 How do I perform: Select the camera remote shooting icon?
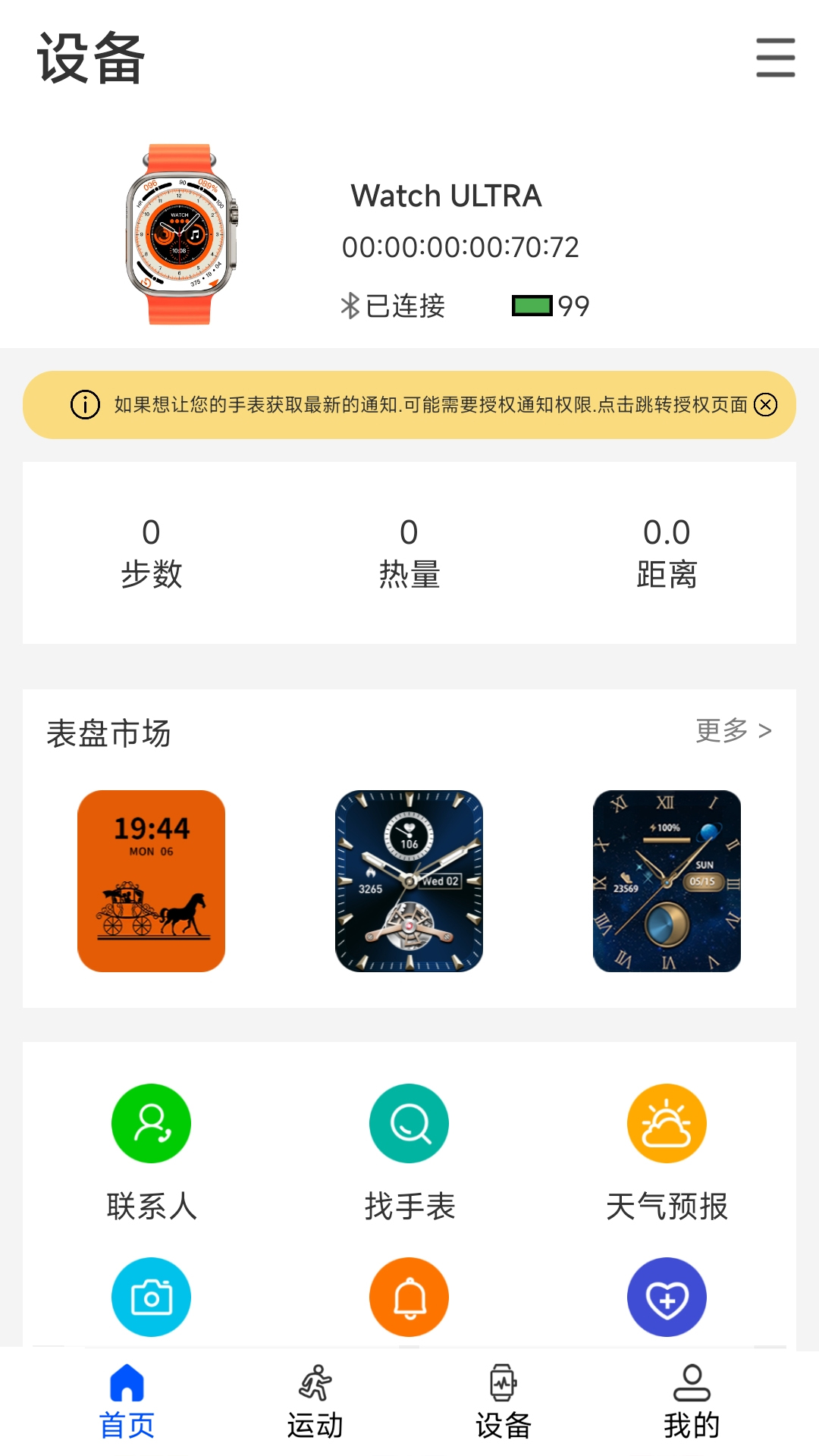[x=151, y=1297]
